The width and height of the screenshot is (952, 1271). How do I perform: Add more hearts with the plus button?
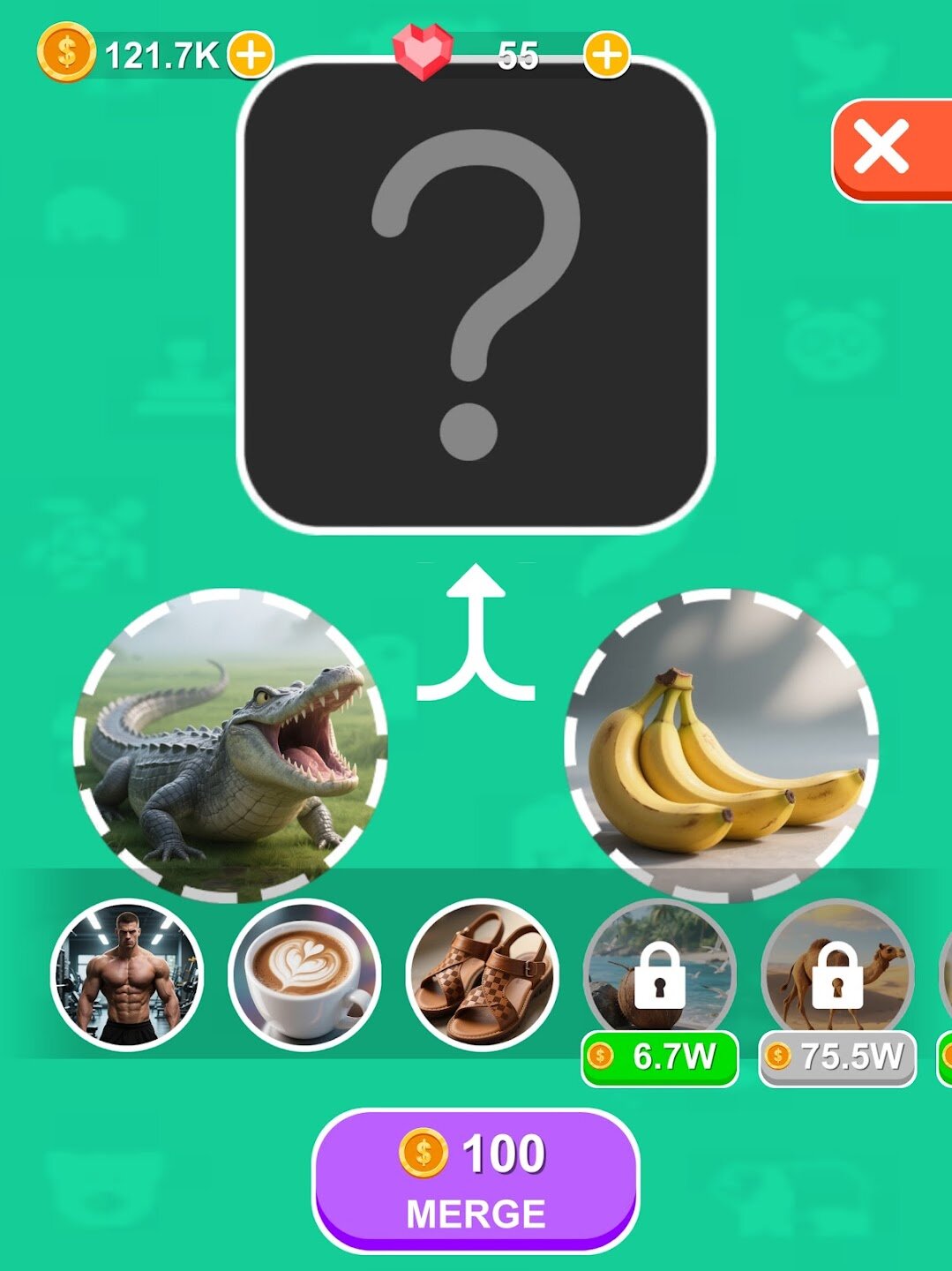606,56
